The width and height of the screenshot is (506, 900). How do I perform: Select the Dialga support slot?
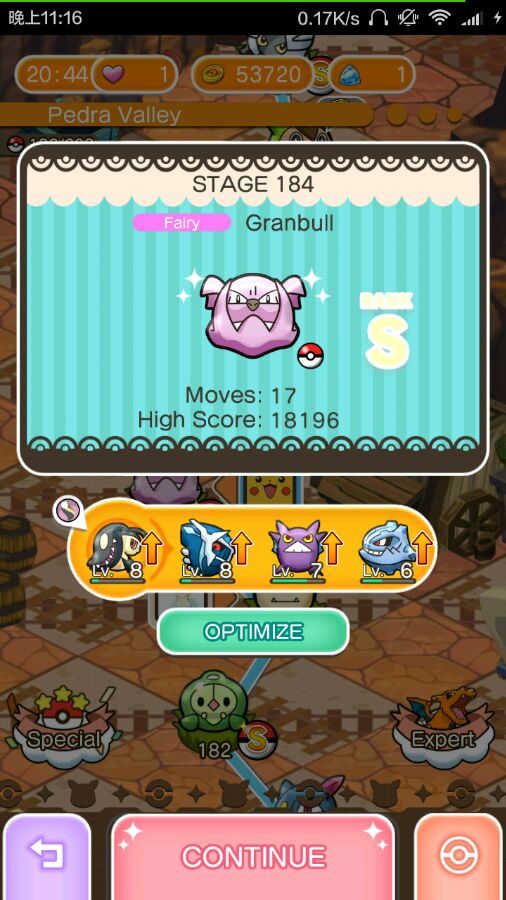point(208,550)
